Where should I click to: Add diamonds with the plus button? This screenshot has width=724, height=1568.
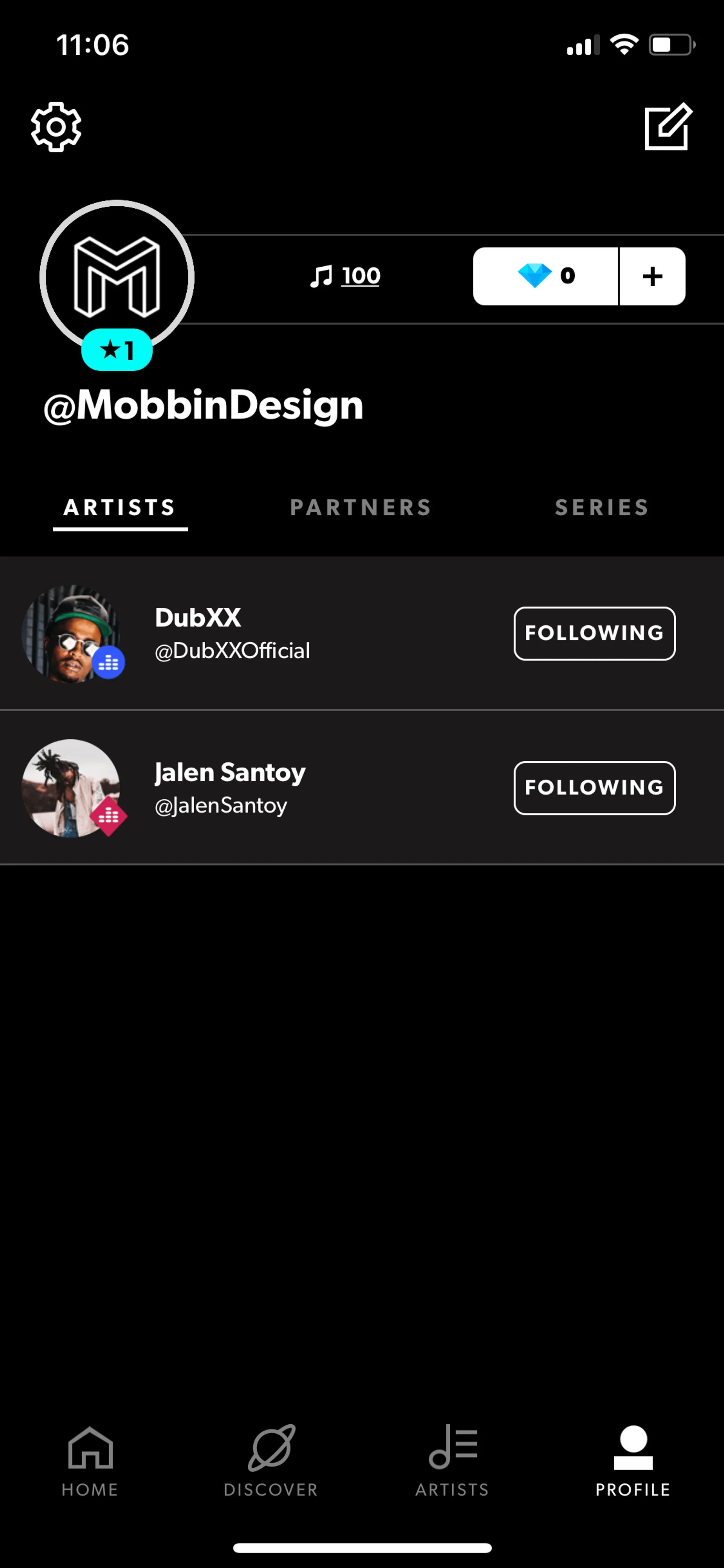click(652, 276)
